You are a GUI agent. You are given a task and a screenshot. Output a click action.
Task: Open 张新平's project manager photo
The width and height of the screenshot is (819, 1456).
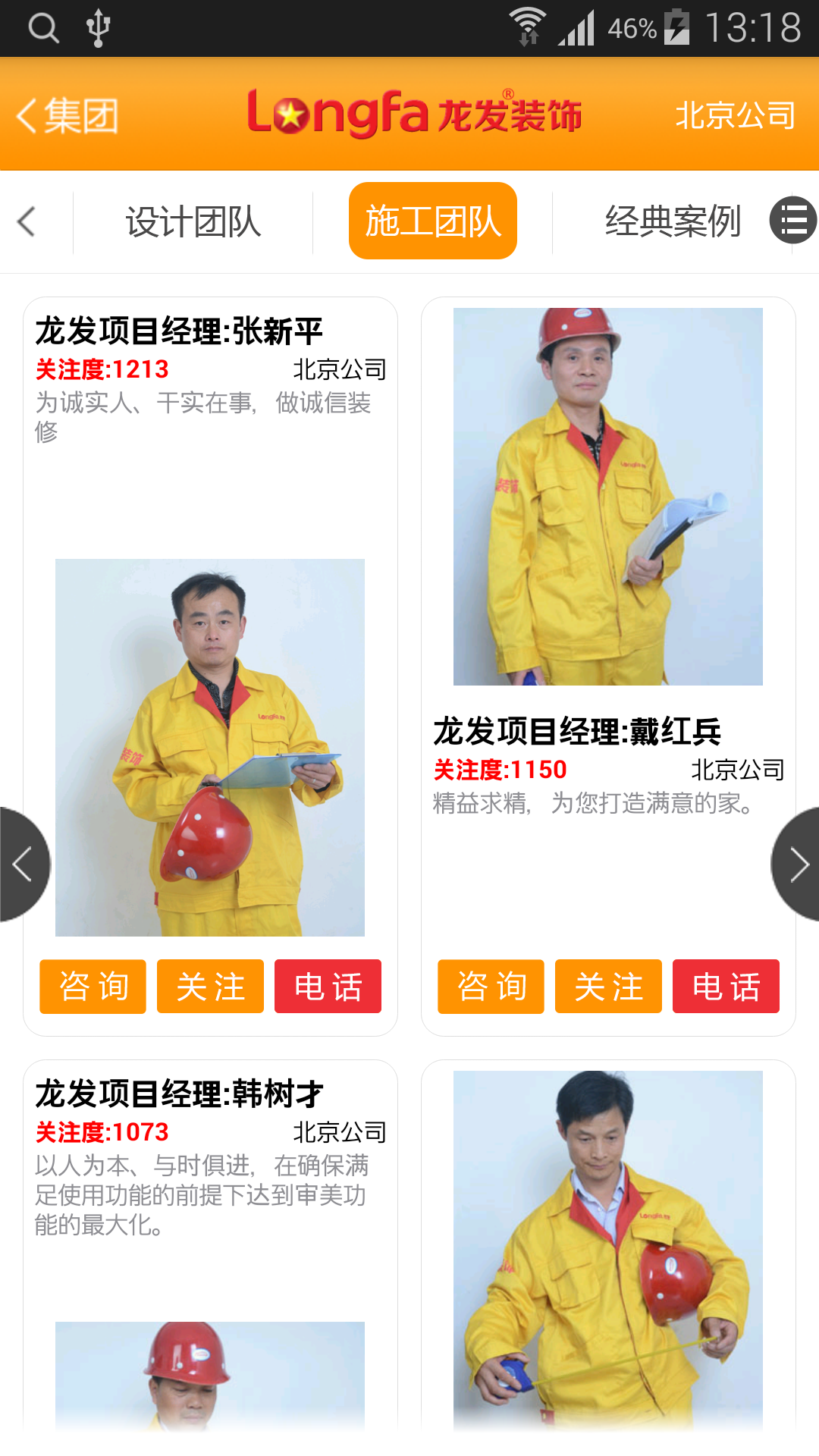(210, 748)
